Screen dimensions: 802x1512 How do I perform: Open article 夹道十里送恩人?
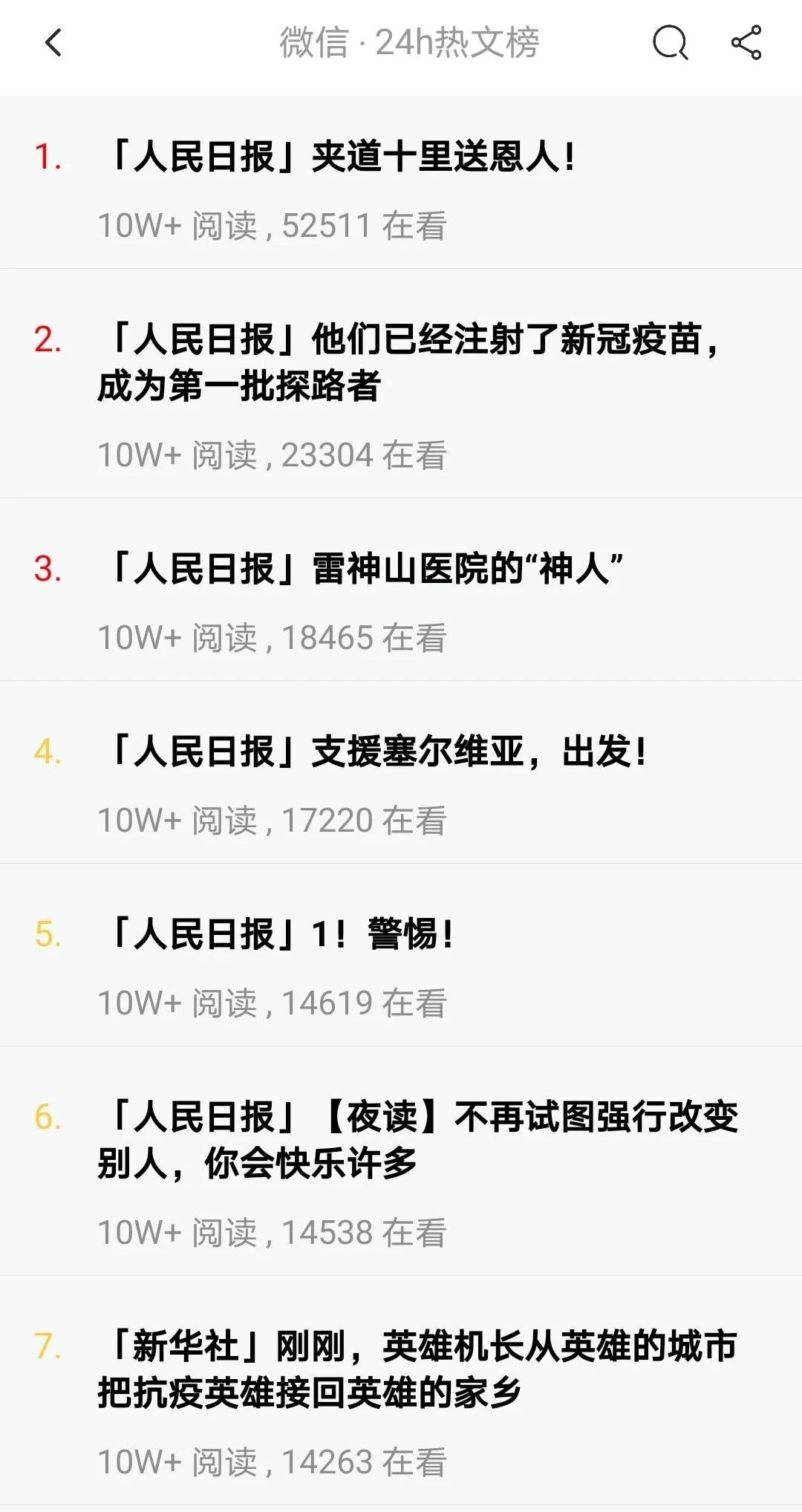click(401, 183)
